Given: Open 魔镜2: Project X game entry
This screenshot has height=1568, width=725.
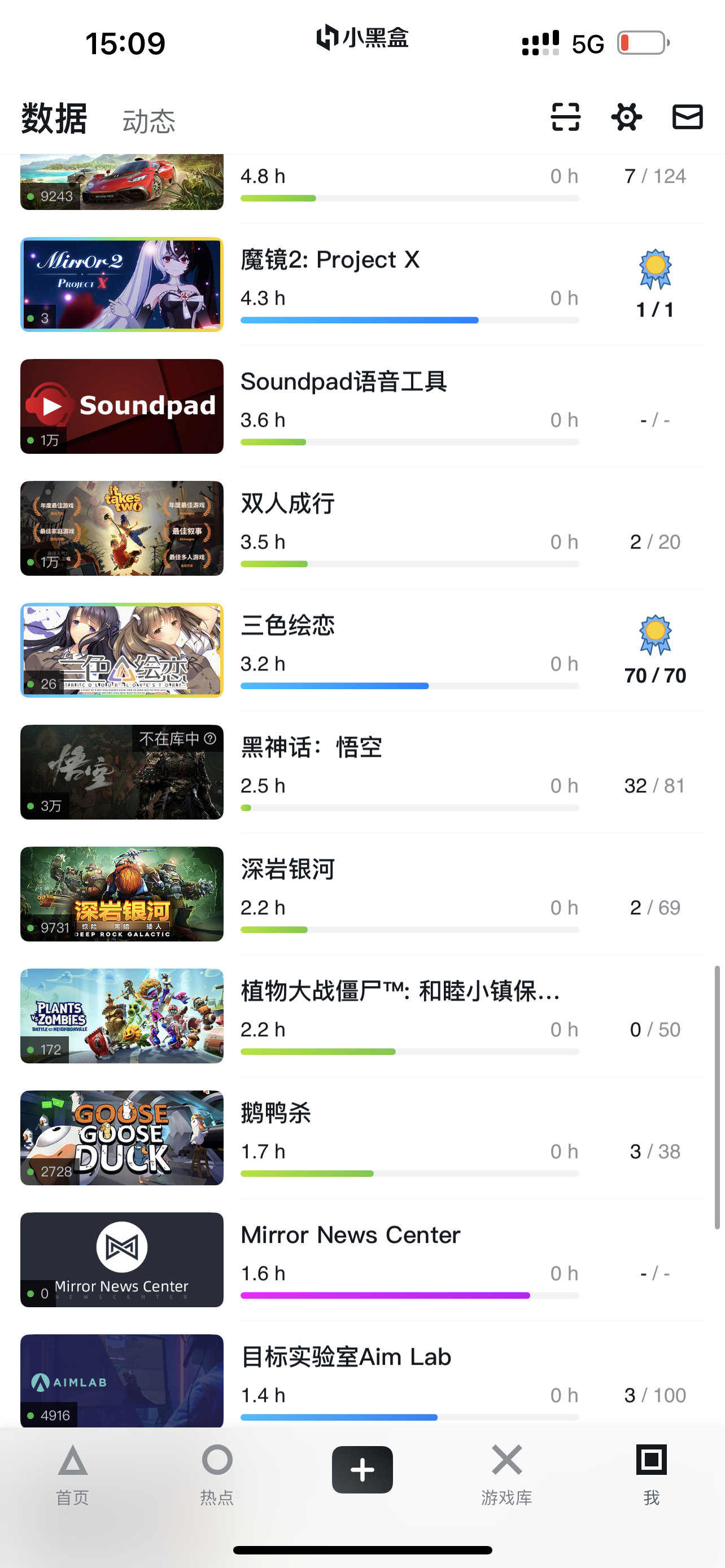Looking at the screenshot, I should [362, 284].
